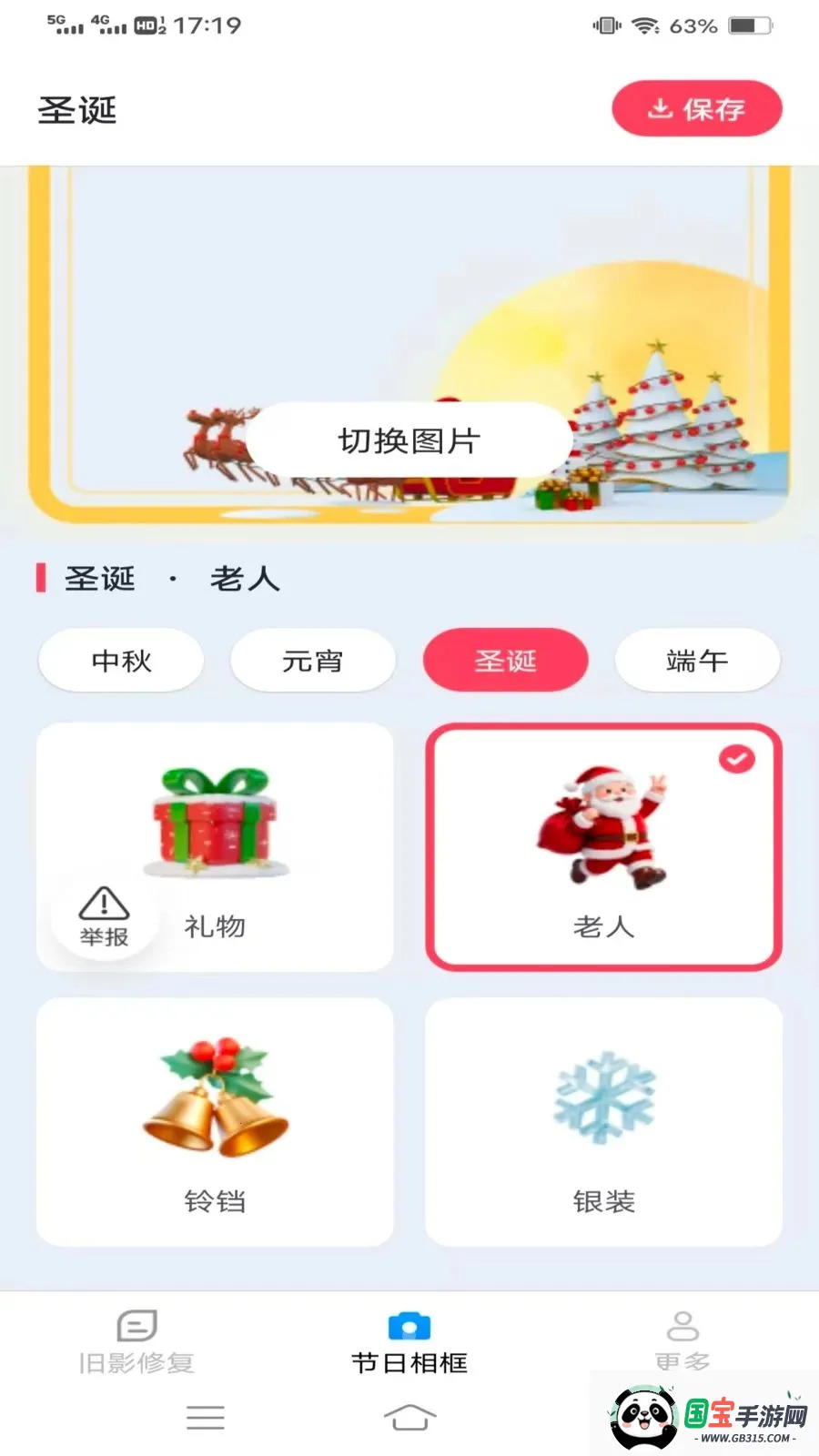Open the 更多 profile icon
The width and height of the screenshot is (819, 1456).
point(684,1328)
